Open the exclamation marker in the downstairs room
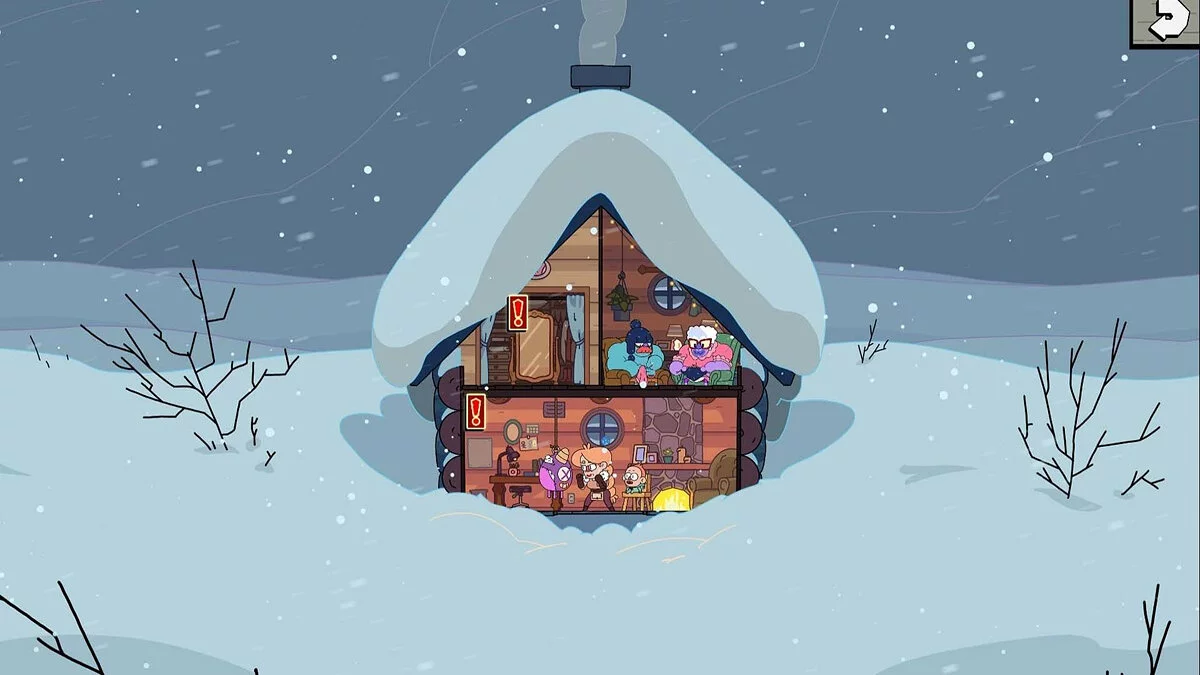Viewport: 1200px width, 675px height. click(476, 410)
